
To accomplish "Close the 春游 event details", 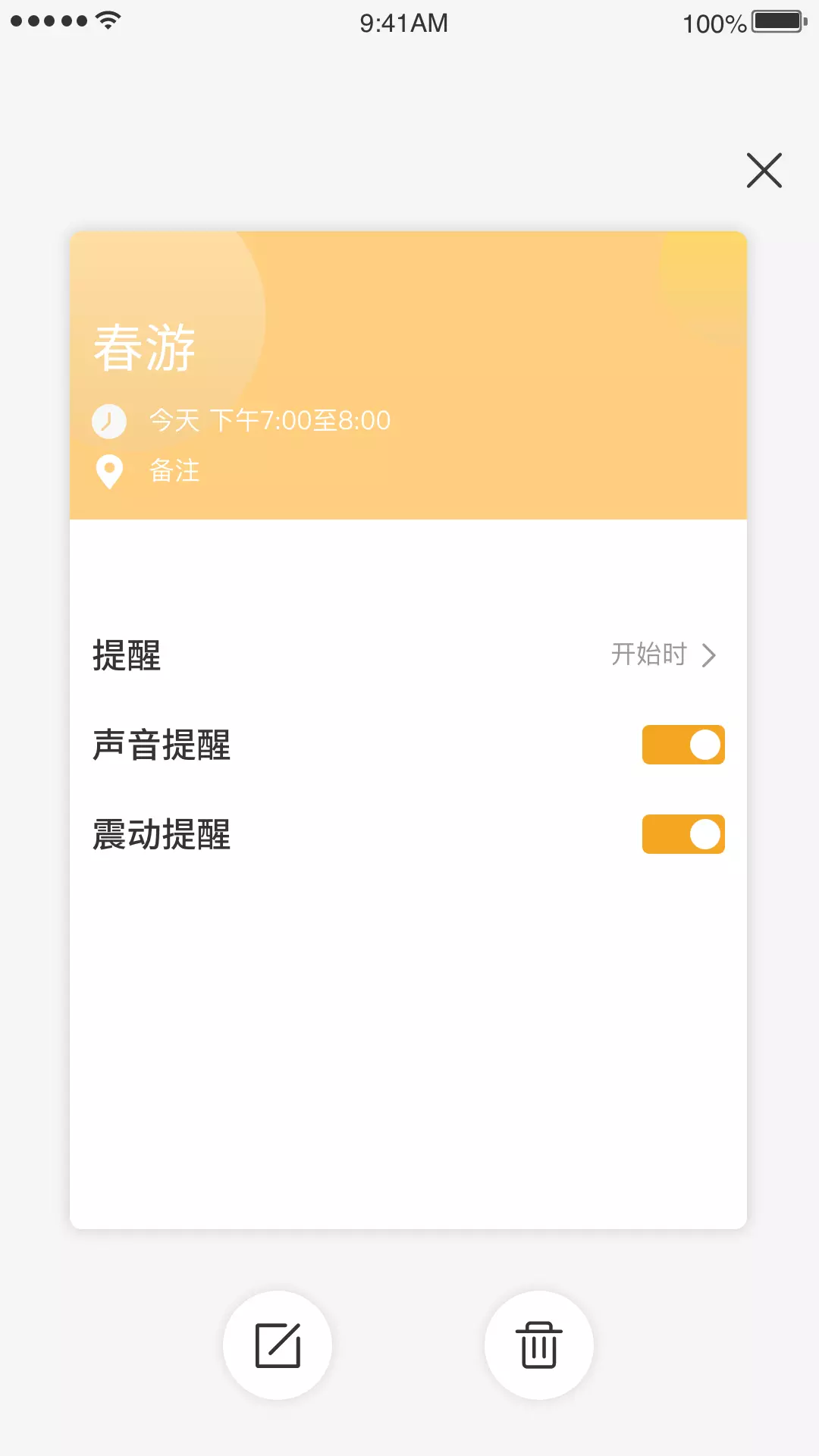I will [x=764, y=170].
